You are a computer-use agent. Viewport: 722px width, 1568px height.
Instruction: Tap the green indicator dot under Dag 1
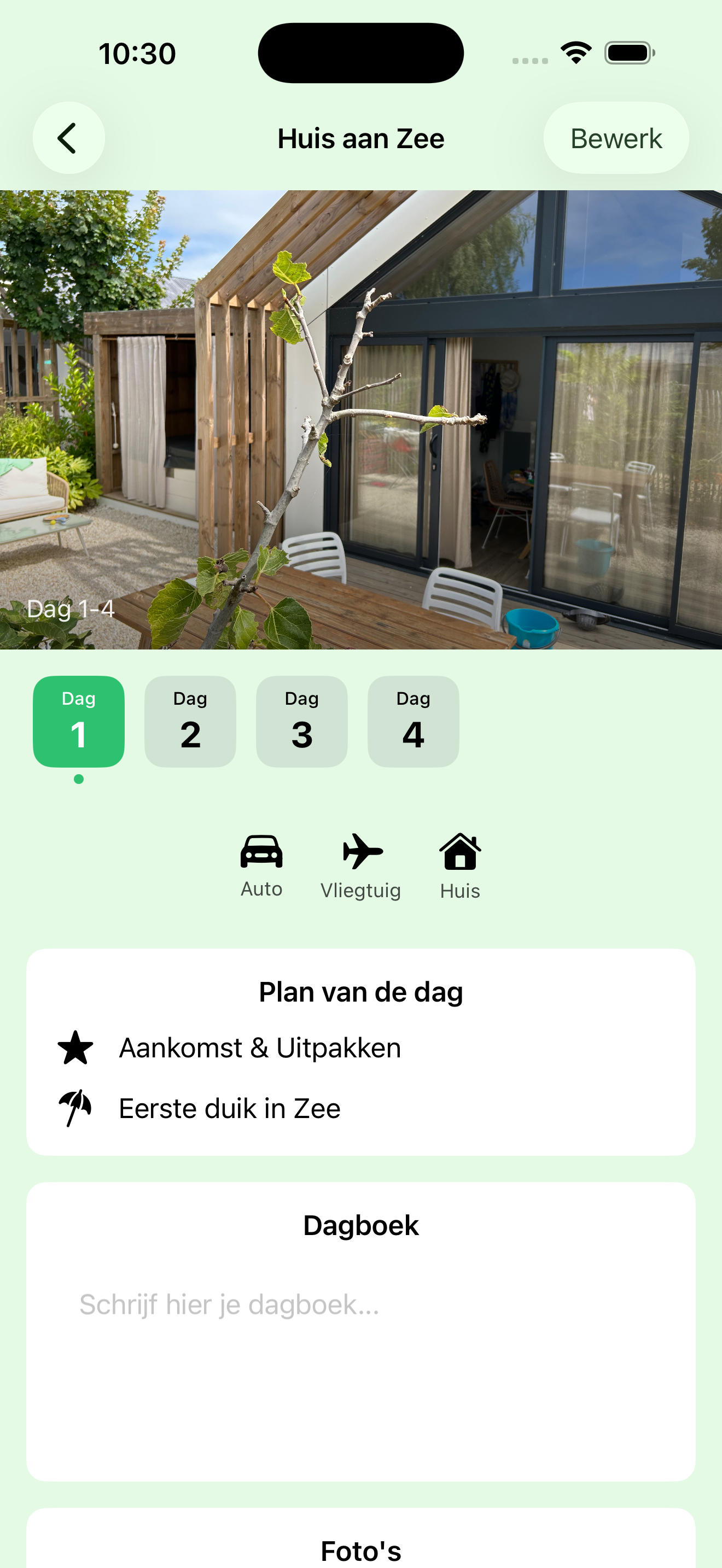(x=79, y=778)
